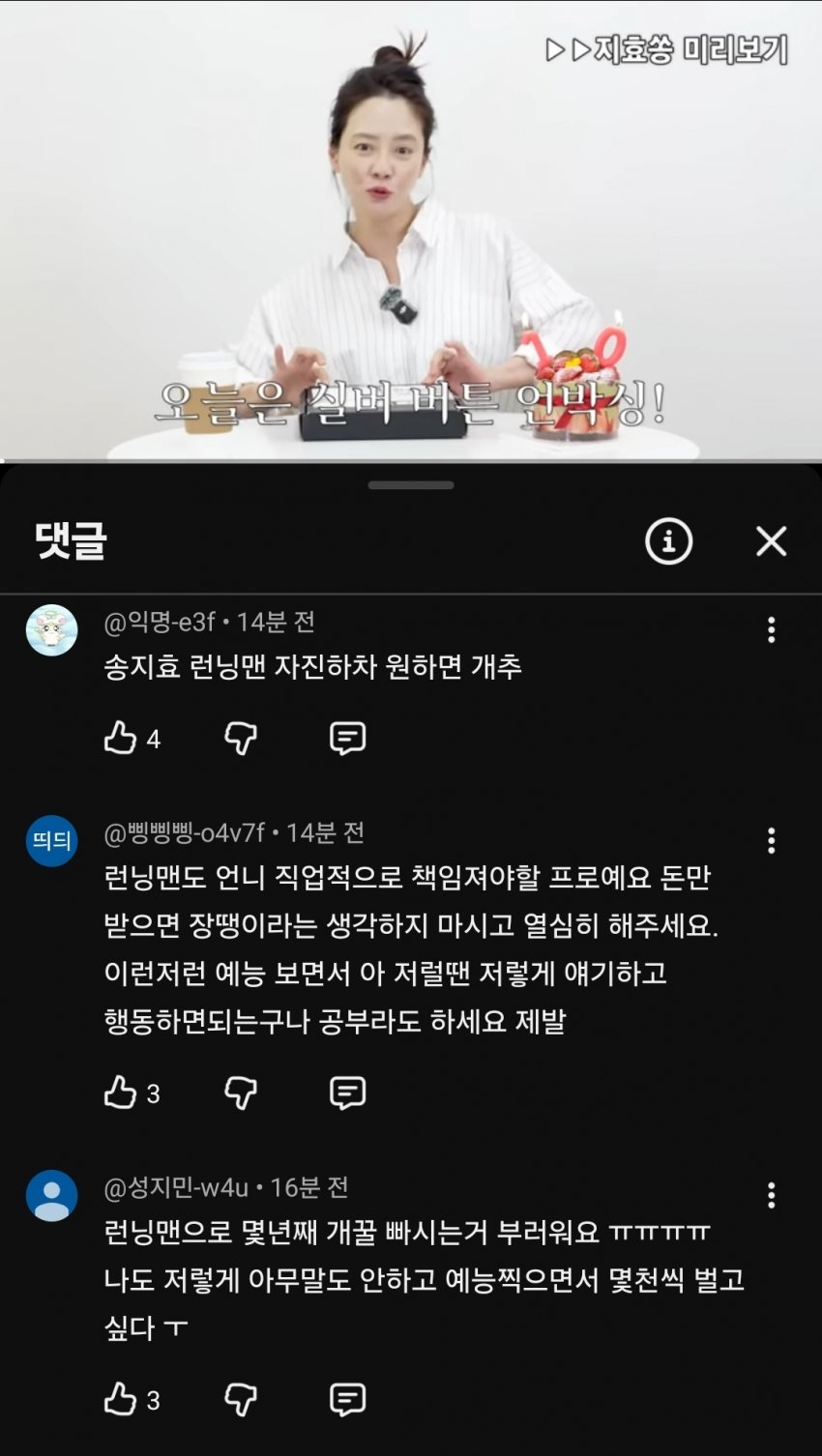Reply to the comment by @성지민-w4u
The image size is (822, 1456).
pyautogui.click(x=347, y=1399)
